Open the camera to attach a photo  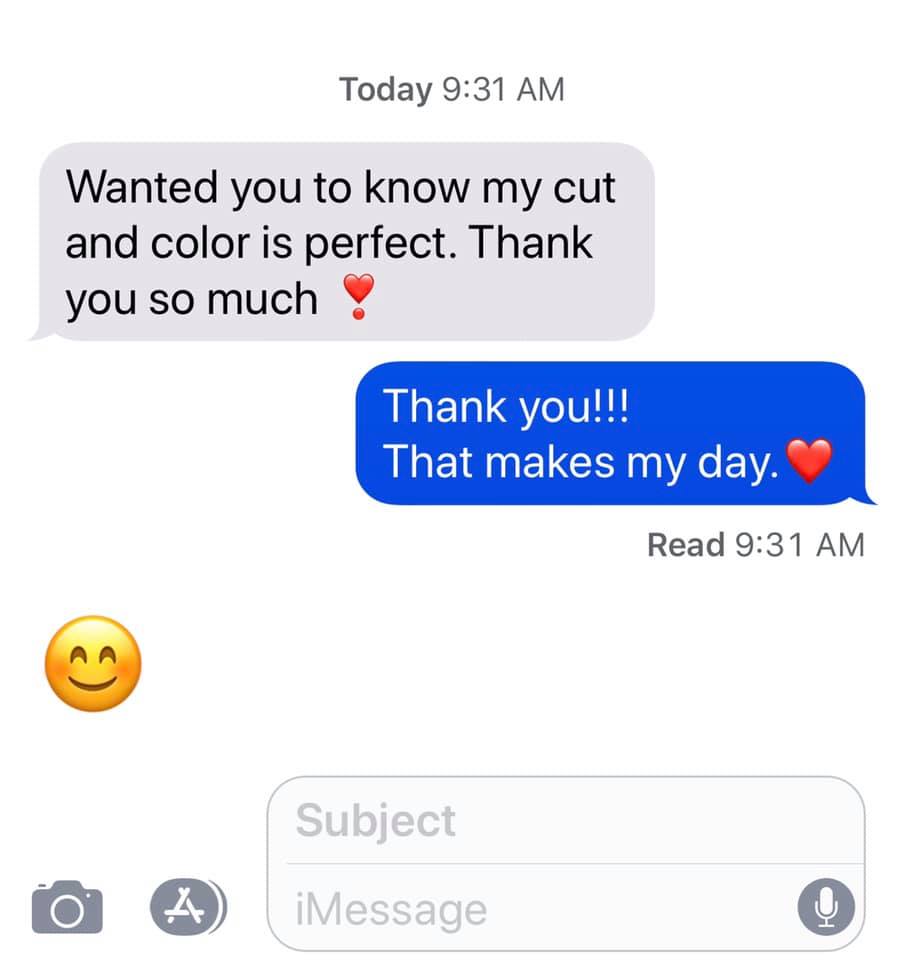click(x=67, y=906)
